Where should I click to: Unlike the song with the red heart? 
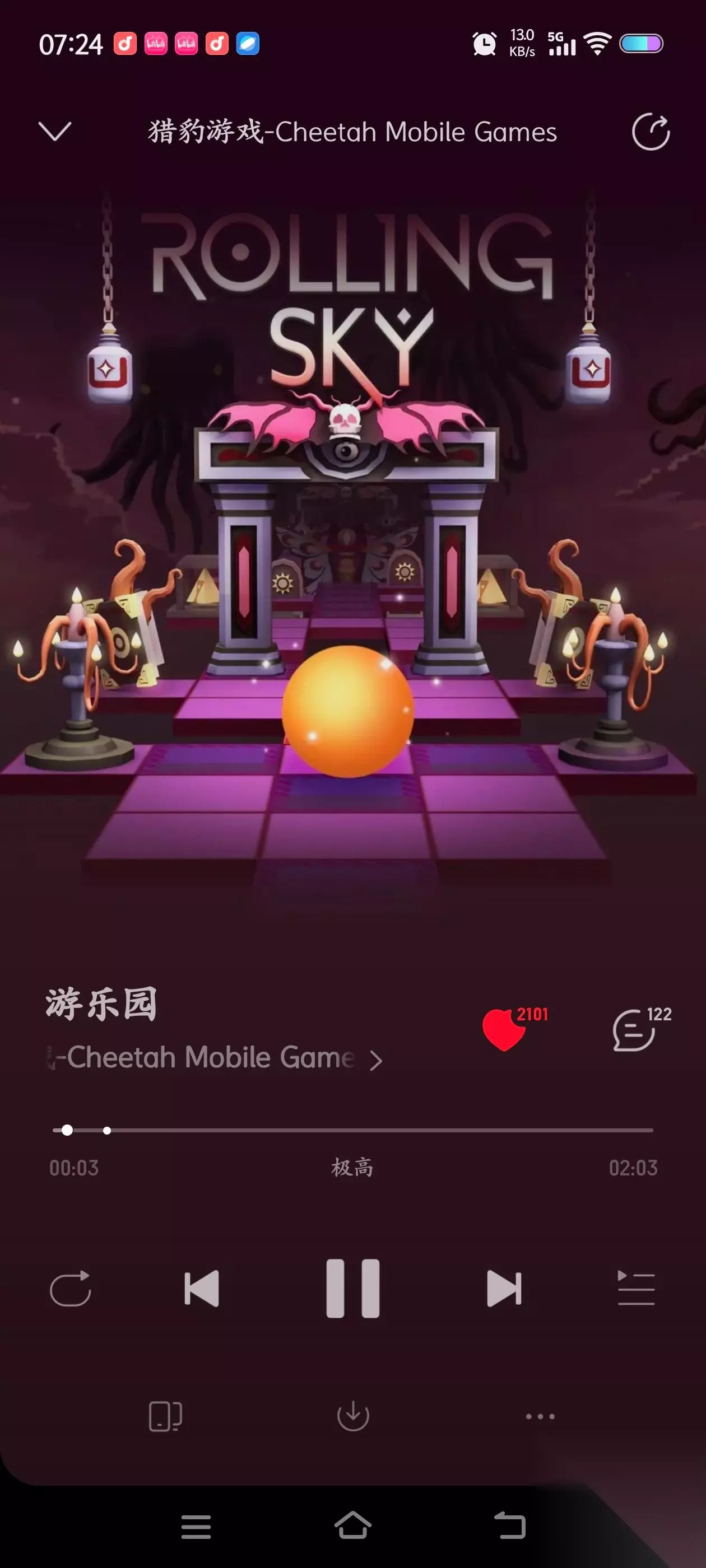504,1030
